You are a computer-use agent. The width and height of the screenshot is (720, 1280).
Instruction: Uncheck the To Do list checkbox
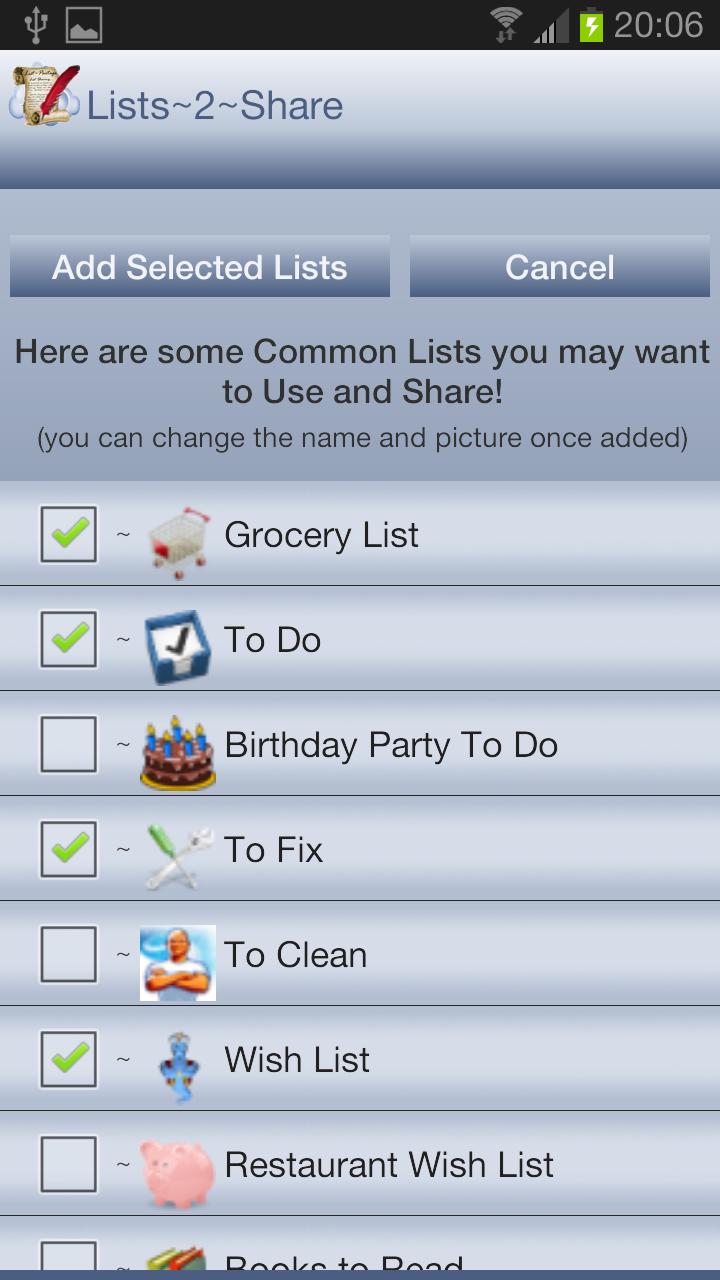coord(67,639)
